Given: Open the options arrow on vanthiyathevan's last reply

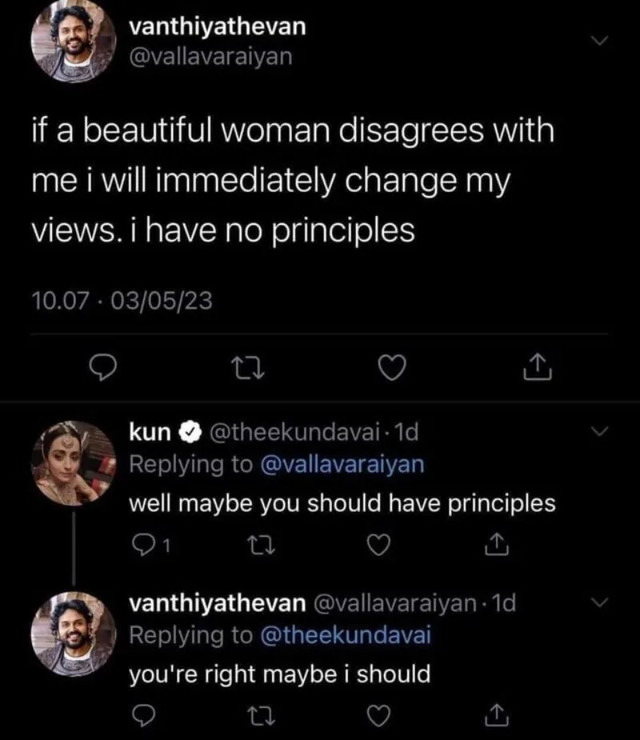Looking at the screenshot, I should pyautogui.click(x=600, y=604).
